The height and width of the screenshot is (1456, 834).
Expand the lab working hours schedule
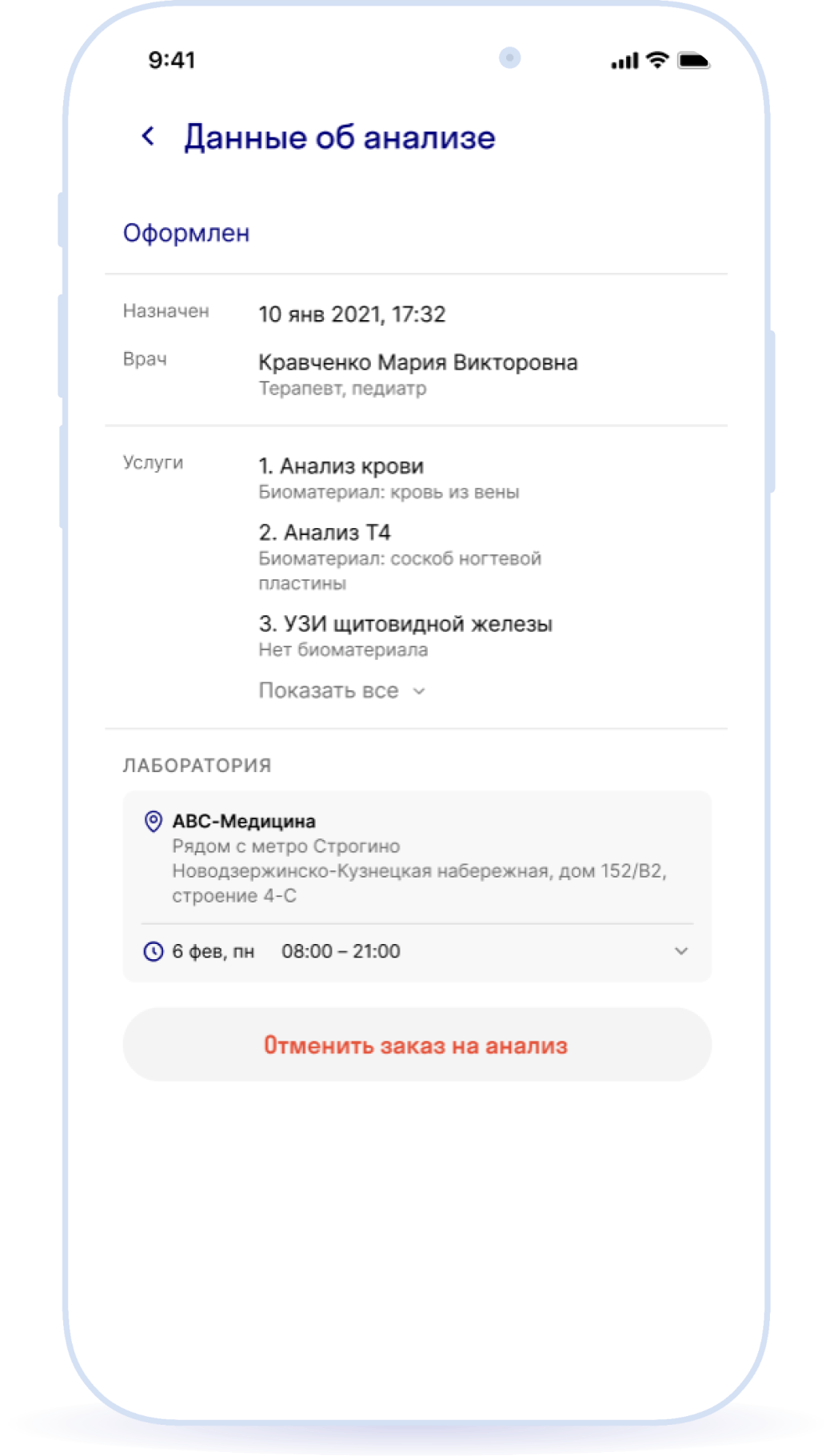tap(417, 951)
